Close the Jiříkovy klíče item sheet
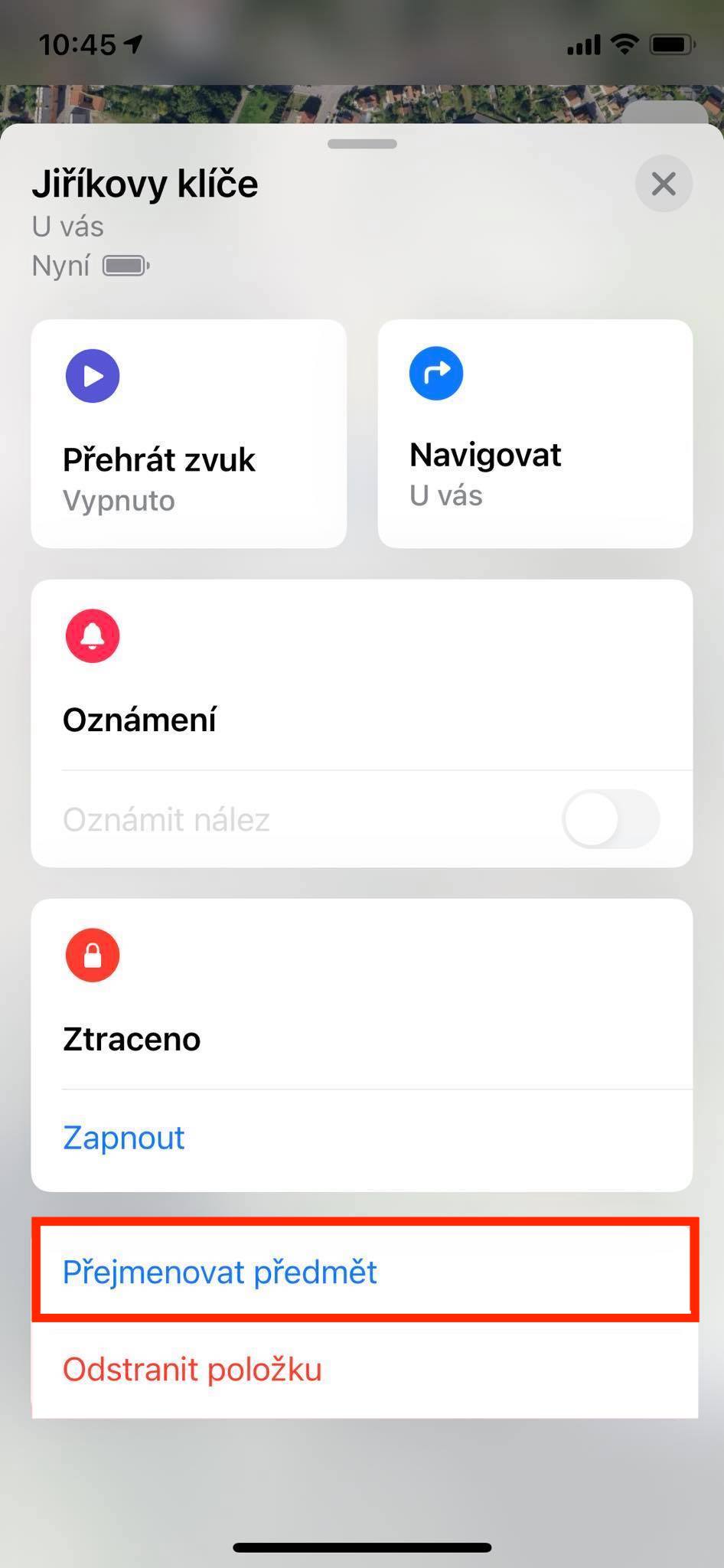 click(663, 184)
